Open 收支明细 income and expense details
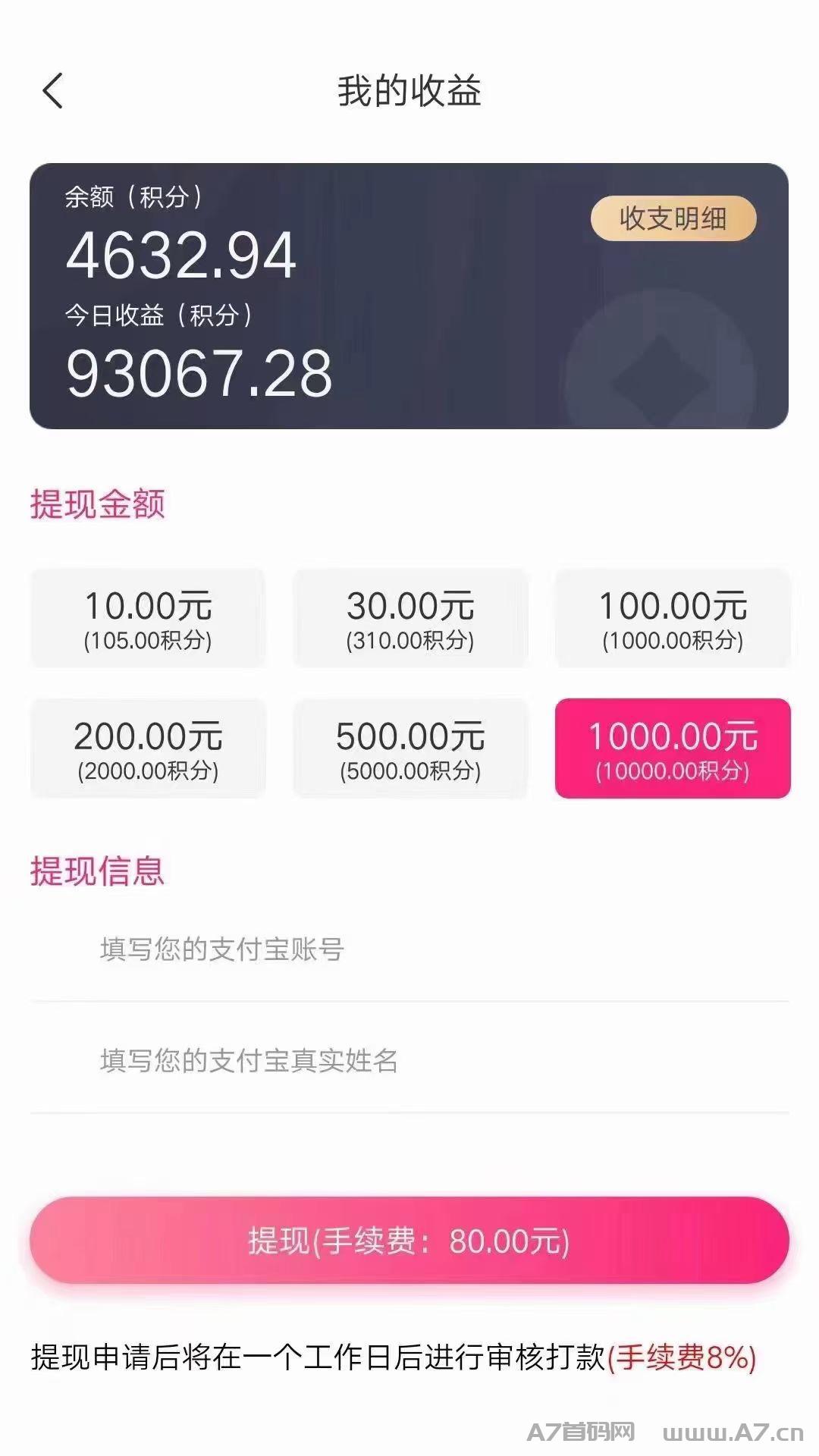 point(673,218)
